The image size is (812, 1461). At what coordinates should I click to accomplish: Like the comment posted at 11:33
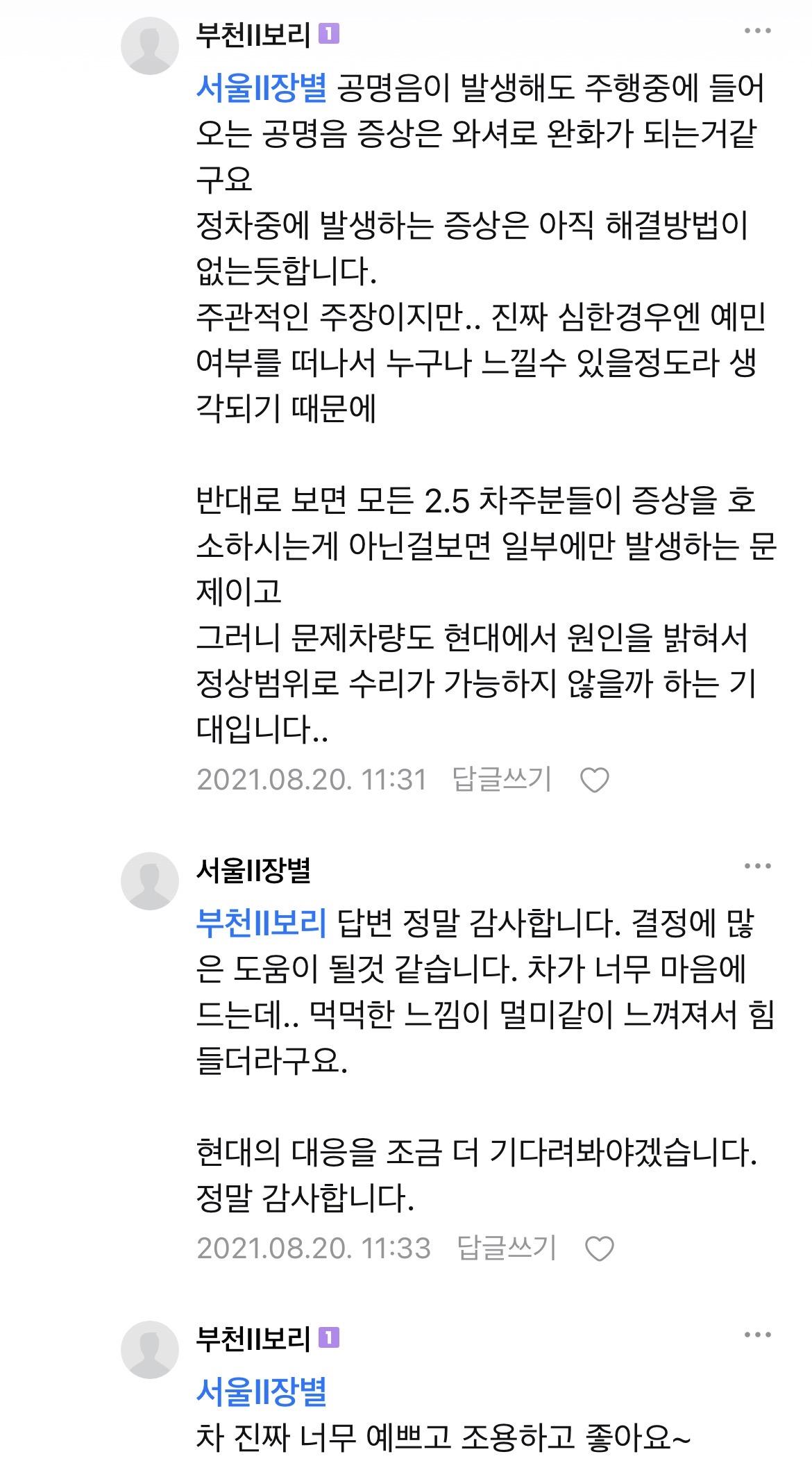click(600, 1249)
